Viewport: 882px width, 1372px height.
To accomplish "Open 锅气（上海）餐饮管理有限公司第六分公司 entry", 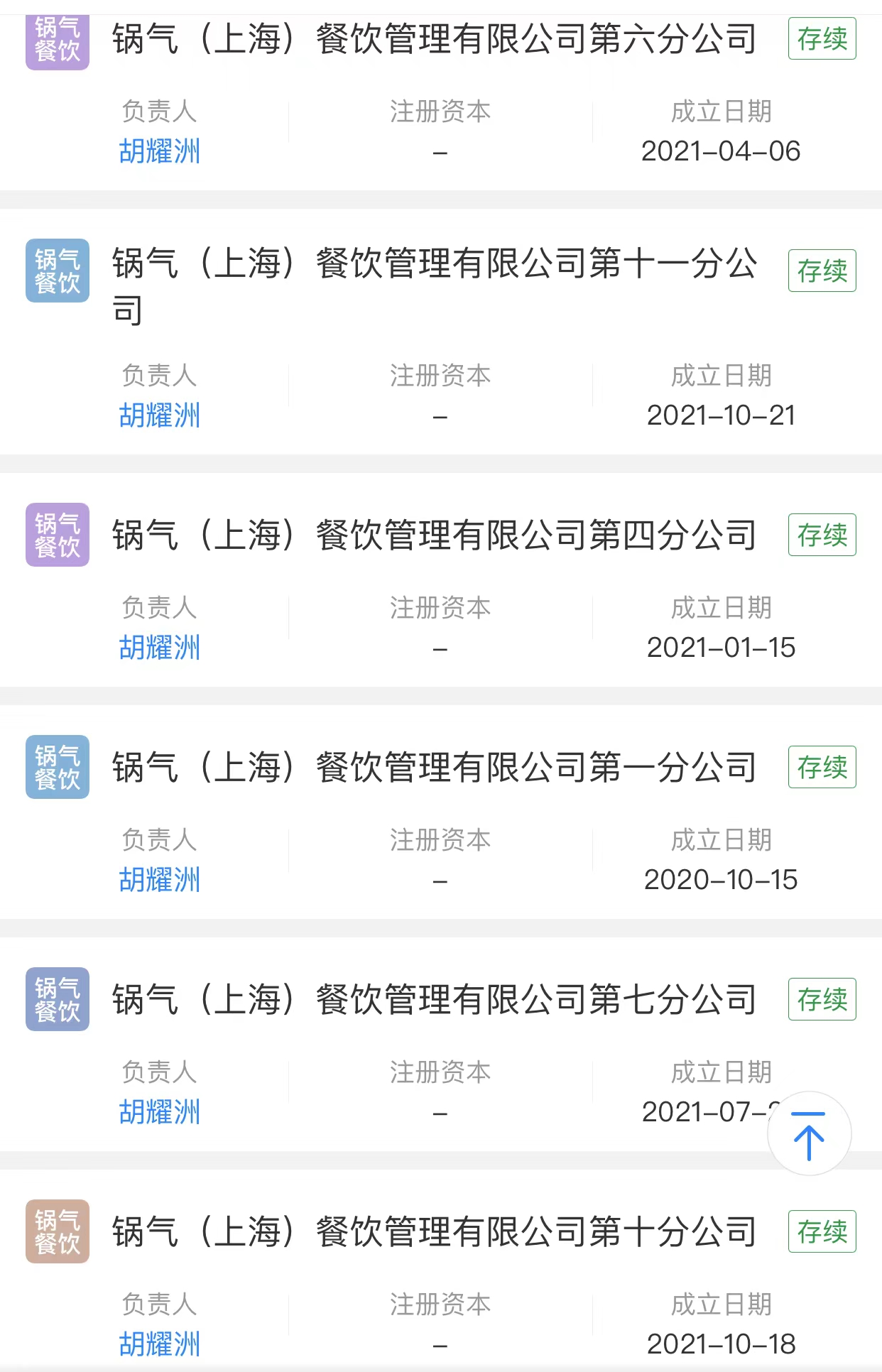I will [433, 39].
